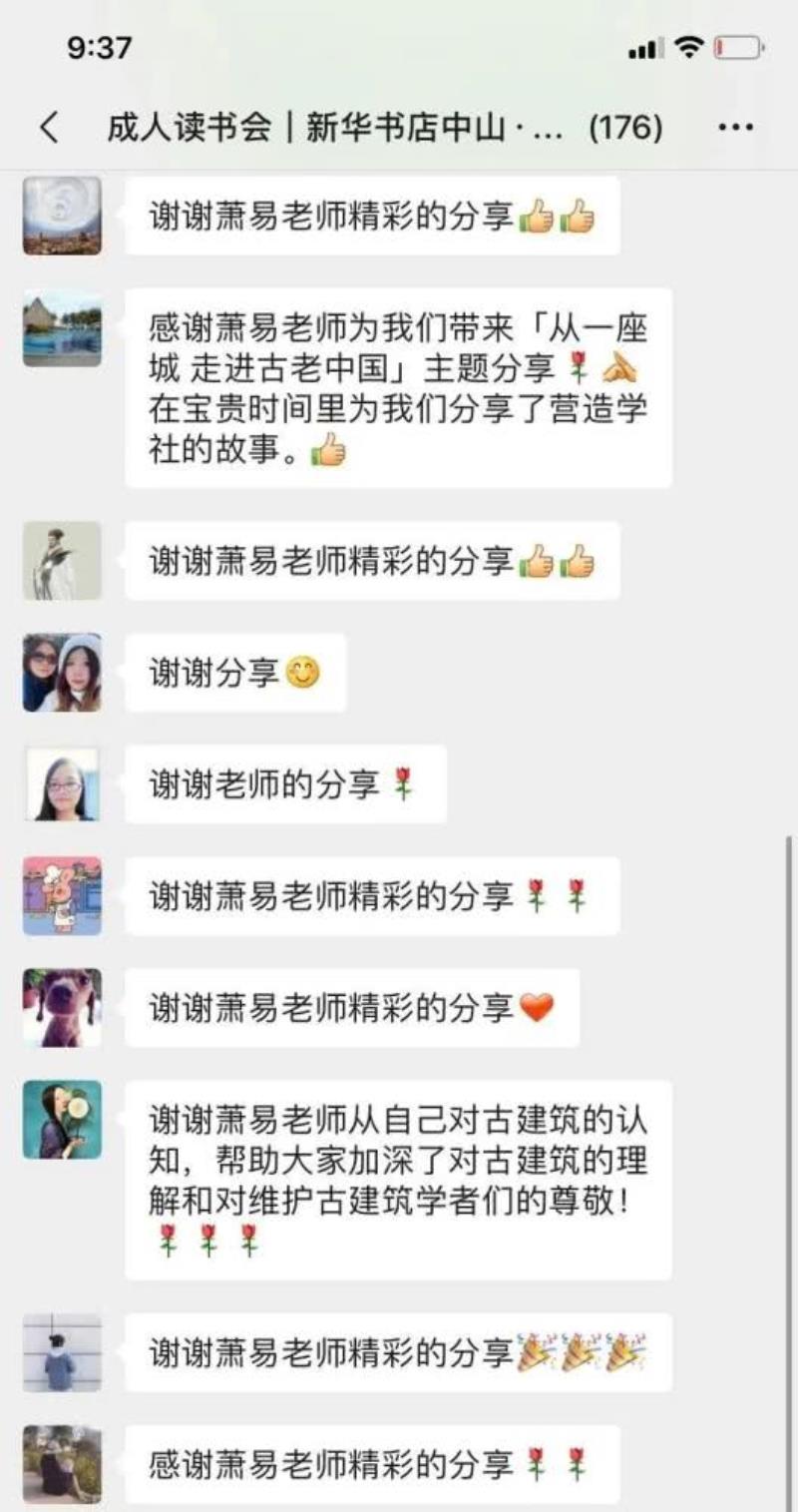Open the avatar beside the 营造学社 message

[x=62, y=328]
